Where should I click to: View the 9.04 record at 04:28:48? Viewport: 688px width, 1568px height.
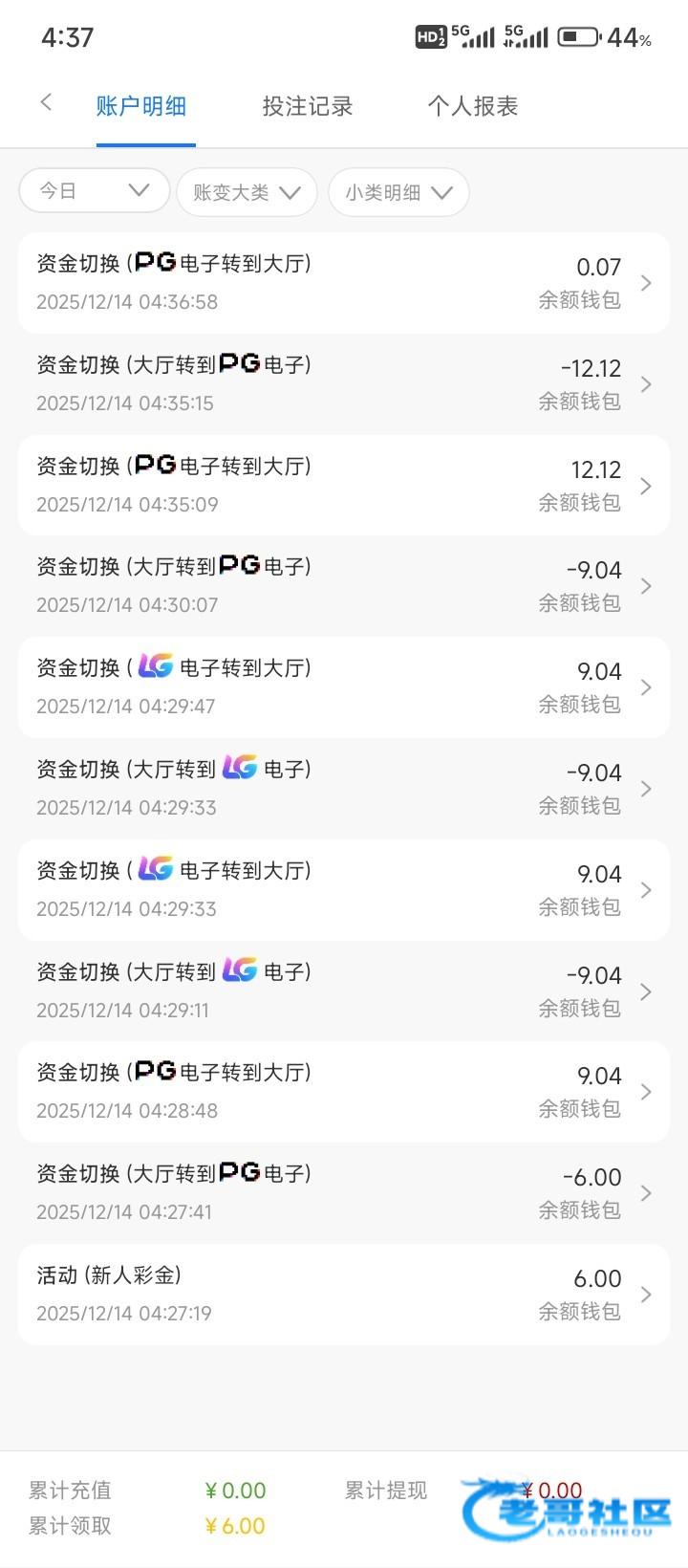[x=344, y=1092]
